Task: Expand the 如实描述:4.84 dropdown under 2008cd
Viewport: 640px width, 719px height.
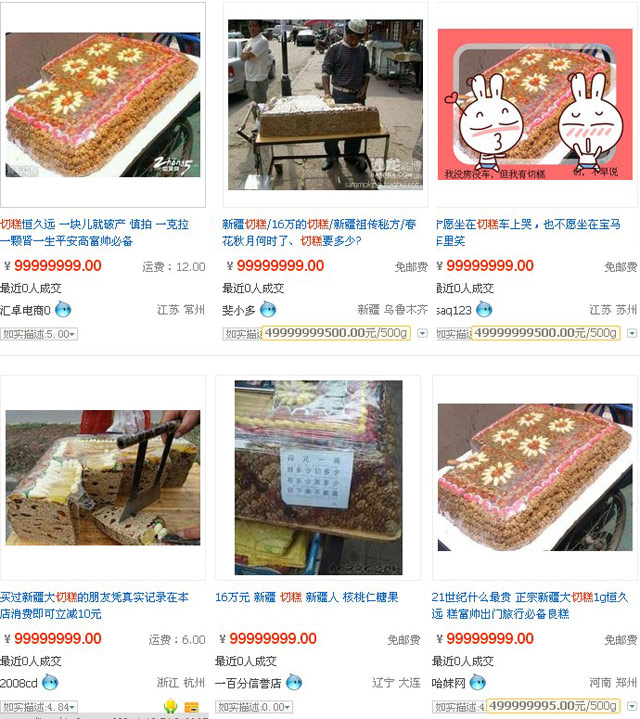Action: click(x=72, y=707)
